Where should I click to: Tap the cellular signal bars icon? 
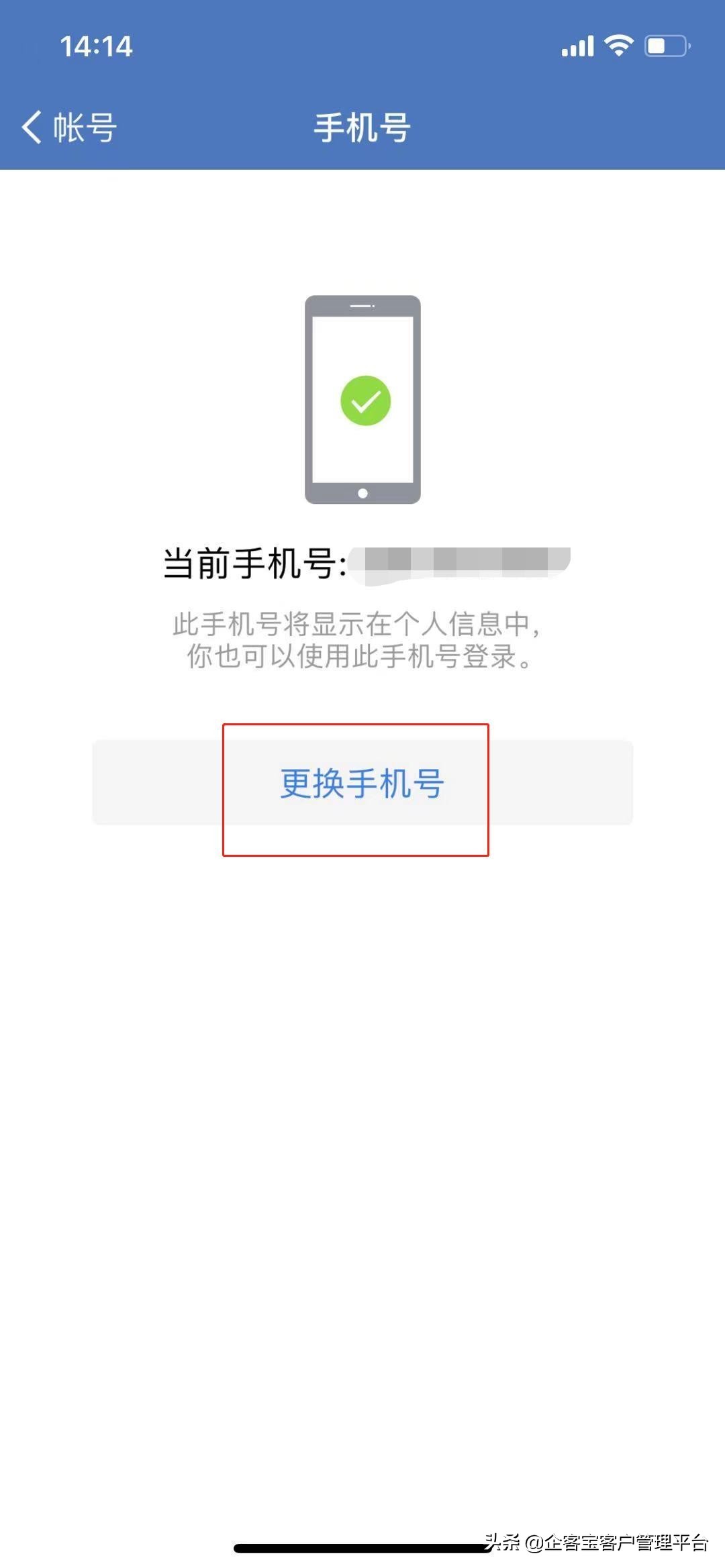click(577, 44)
